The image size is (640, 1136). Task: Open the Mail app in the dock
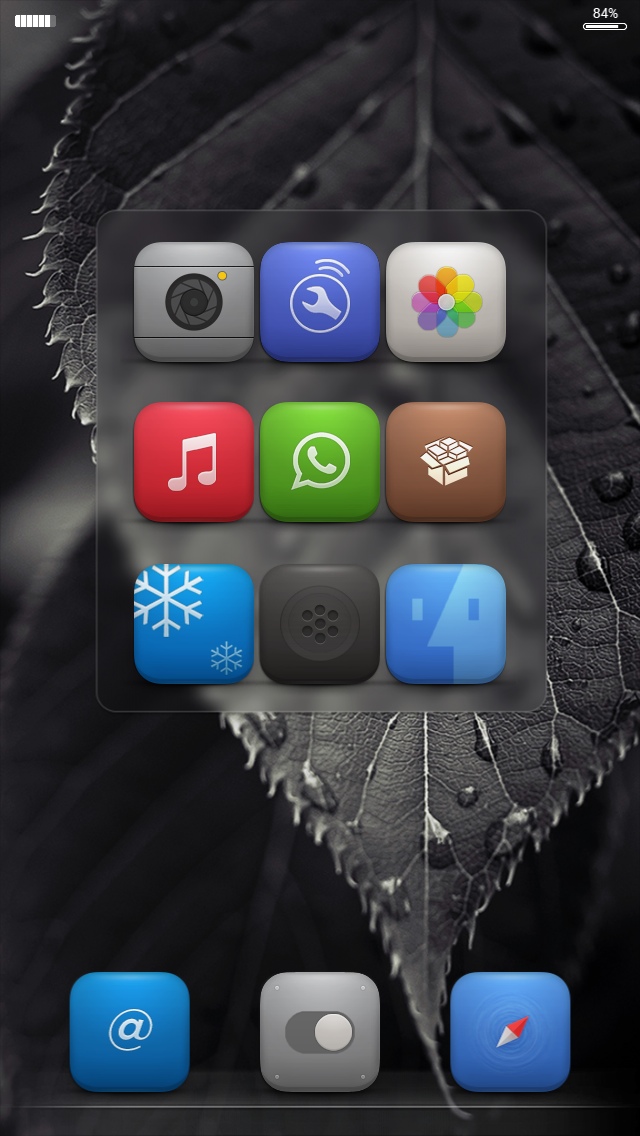coord(130,1031)
